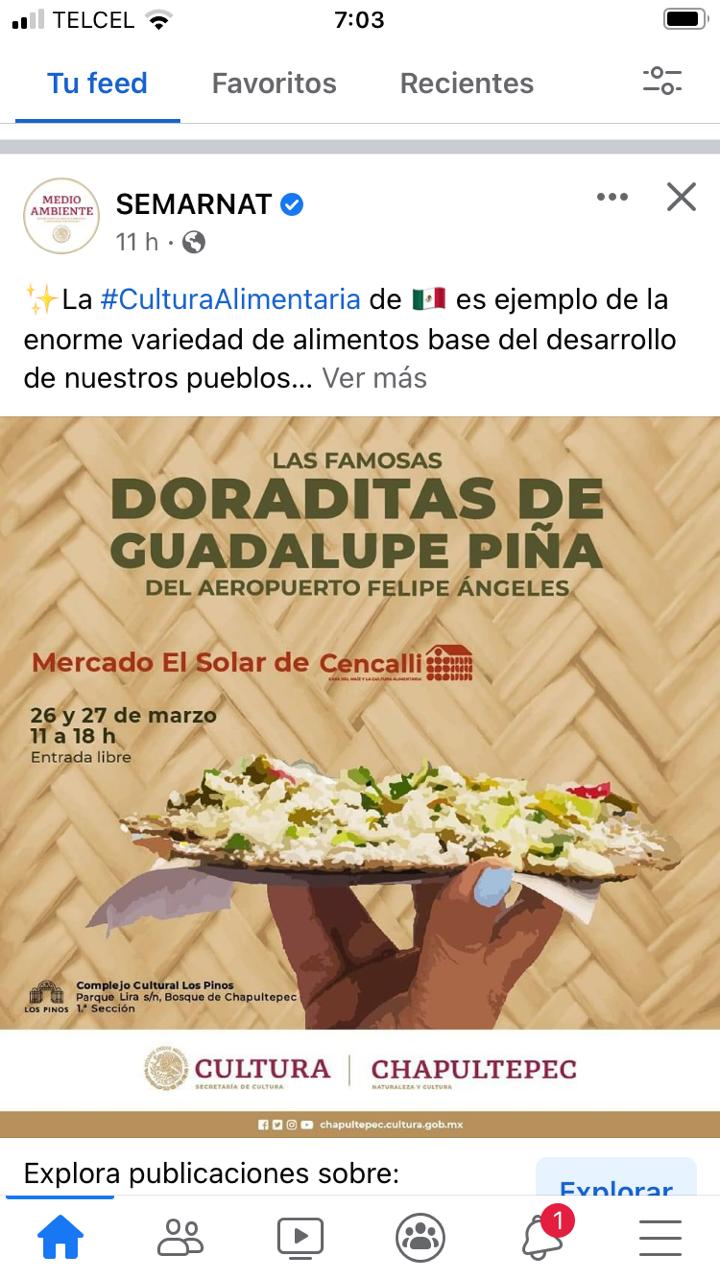The height and width of the screenshot is (1280, 720).
Task: Go to the Home tab
Action: (60, 1238)
